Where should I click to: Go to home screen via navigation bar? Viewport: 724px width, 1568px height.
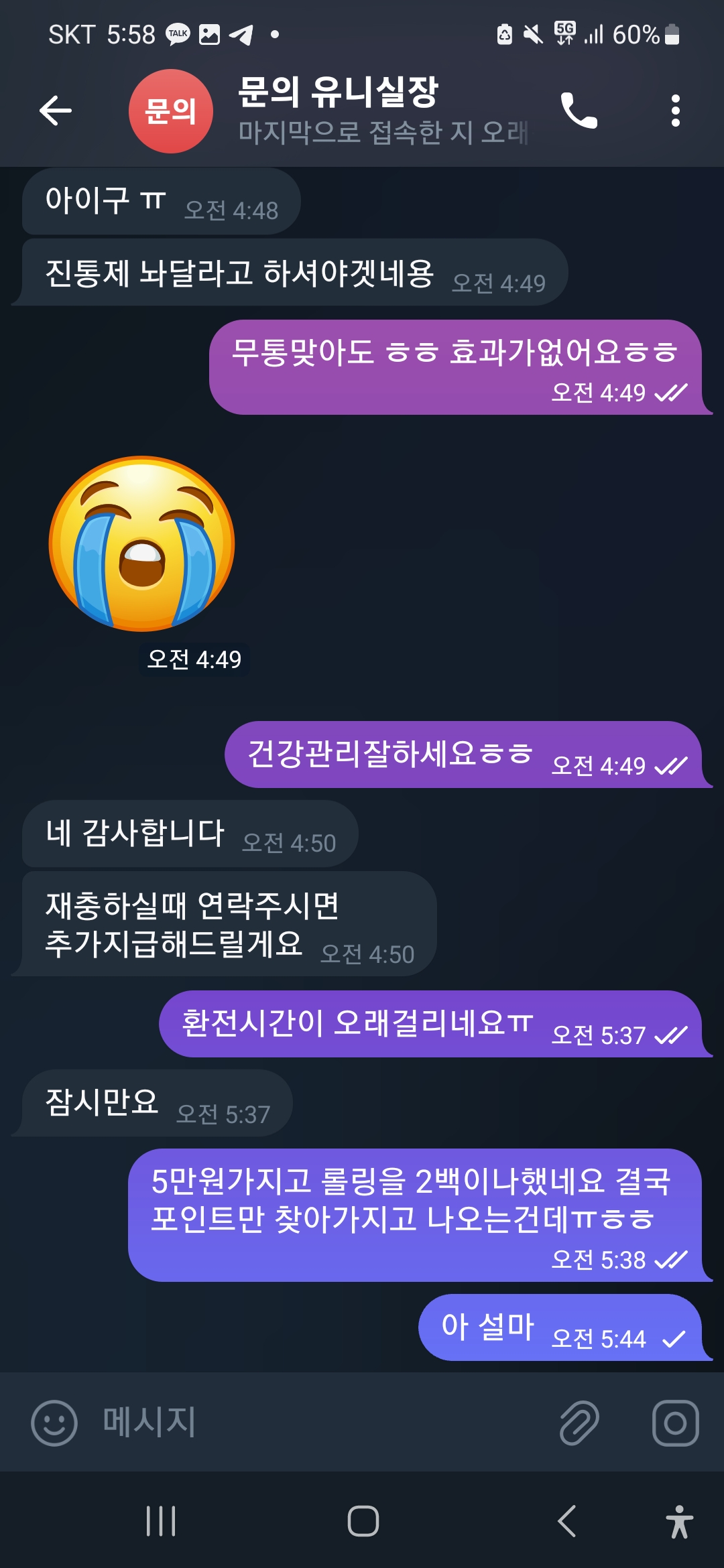363,1520
